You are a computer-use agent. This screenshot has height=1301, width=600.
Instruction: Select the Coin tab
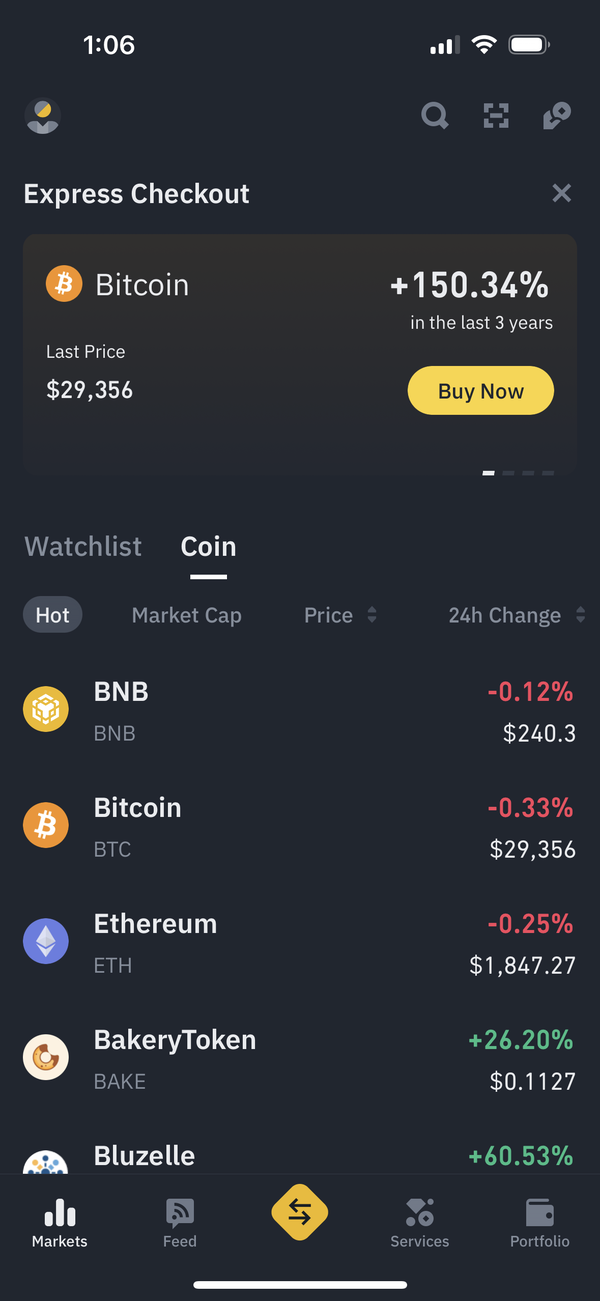(208, 547)
